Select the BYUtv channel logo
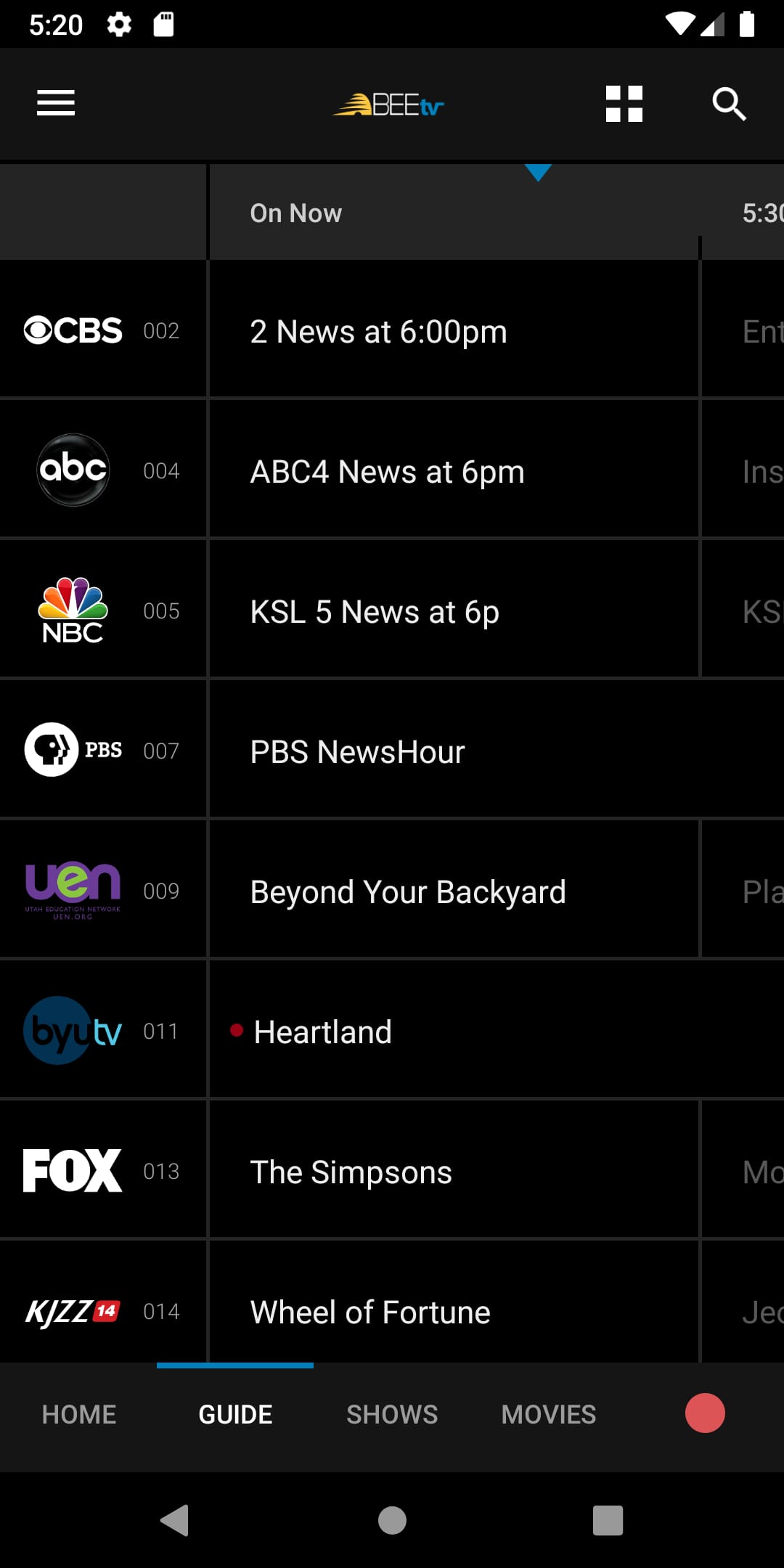 click(x=73, y=1031)
